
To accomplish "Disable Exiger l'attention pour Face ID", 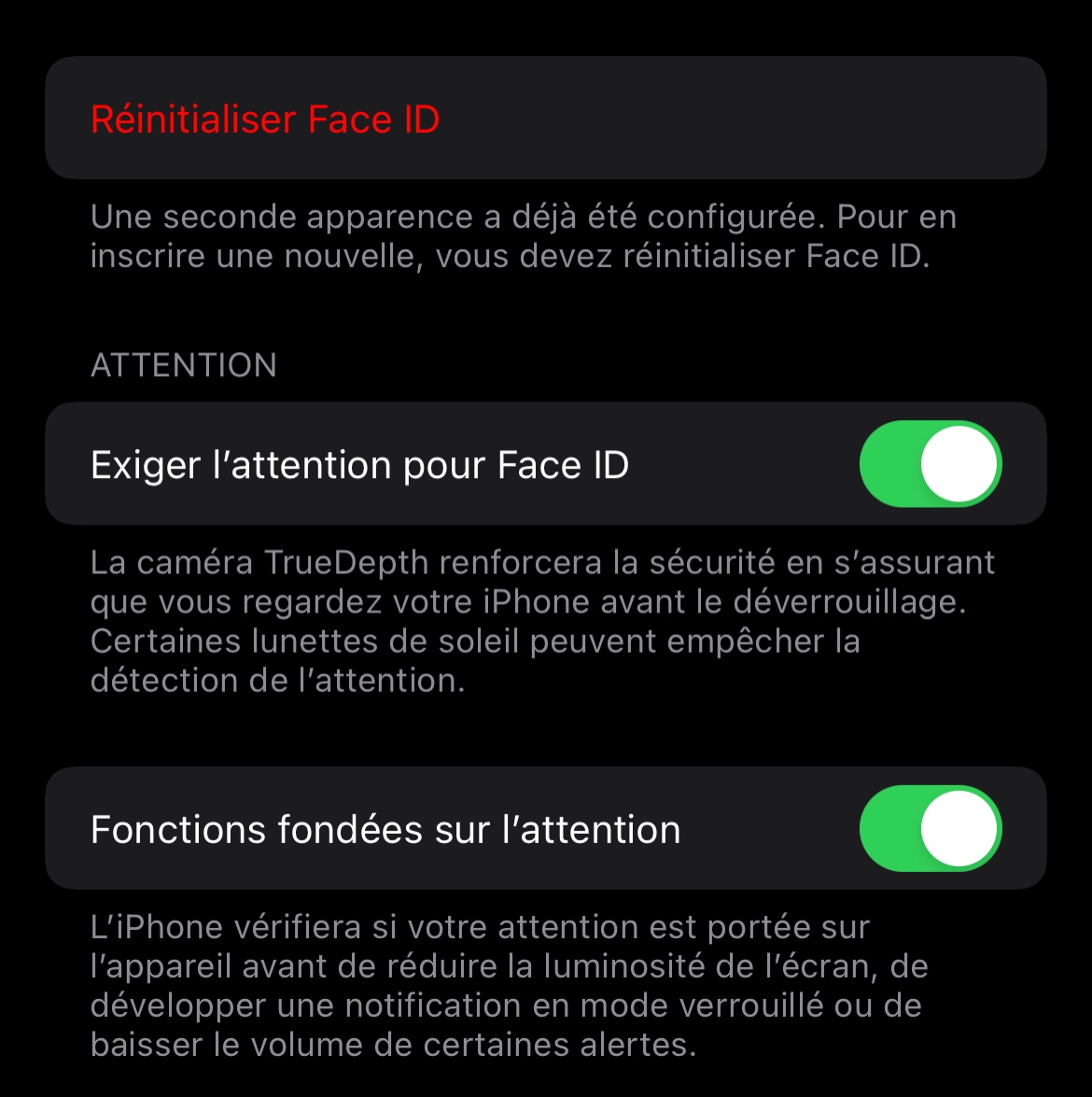I will [930, 464].
